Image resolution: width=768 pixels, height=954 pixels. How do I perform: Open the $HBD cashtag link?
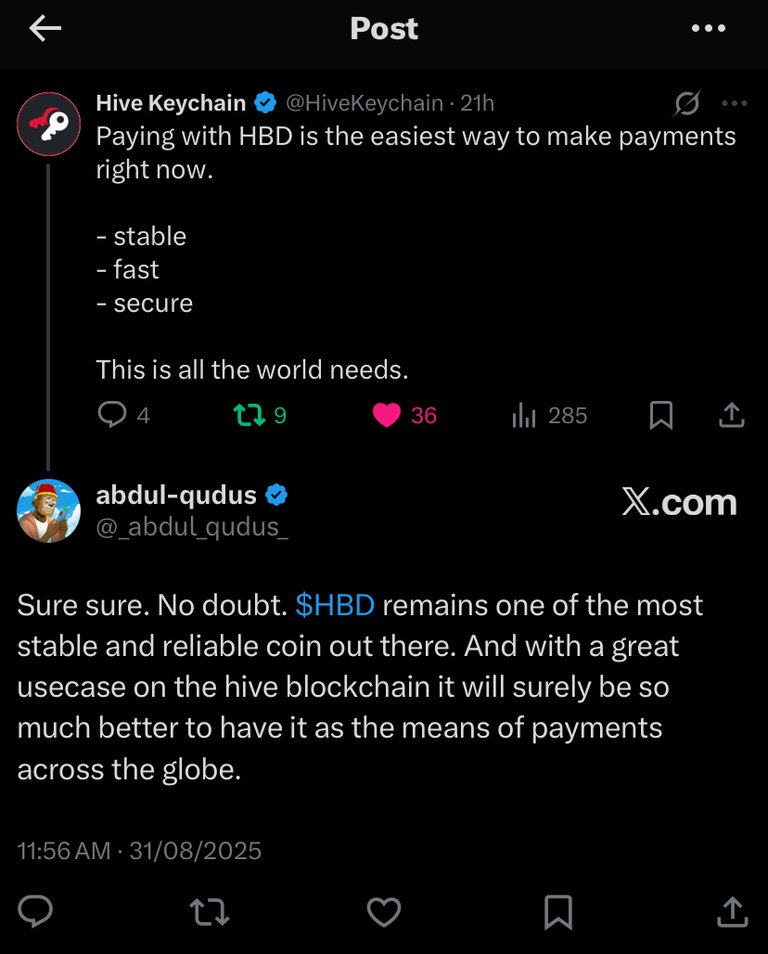click(335, 605)
